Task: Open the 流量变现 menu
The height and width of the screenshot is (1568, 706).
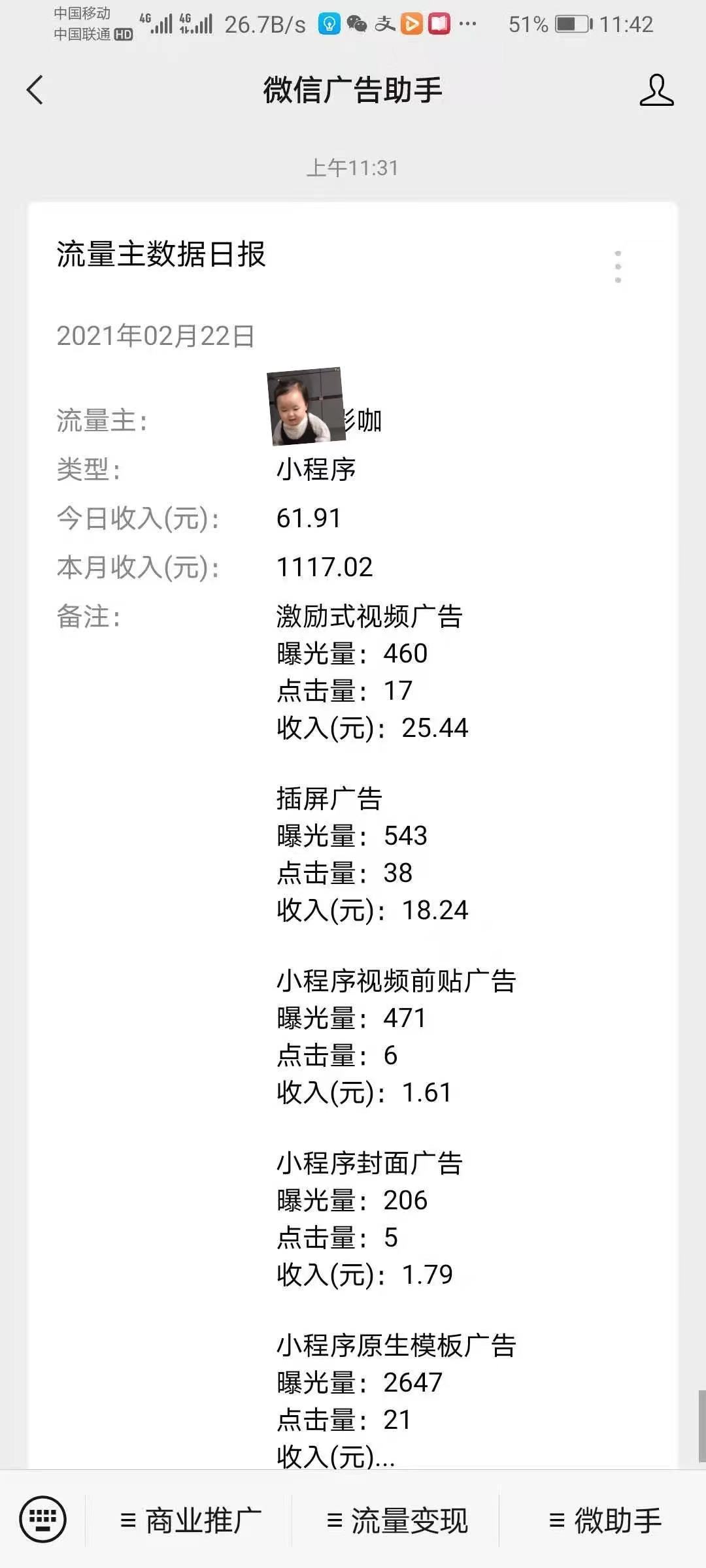Action: tap(397, 1521)
